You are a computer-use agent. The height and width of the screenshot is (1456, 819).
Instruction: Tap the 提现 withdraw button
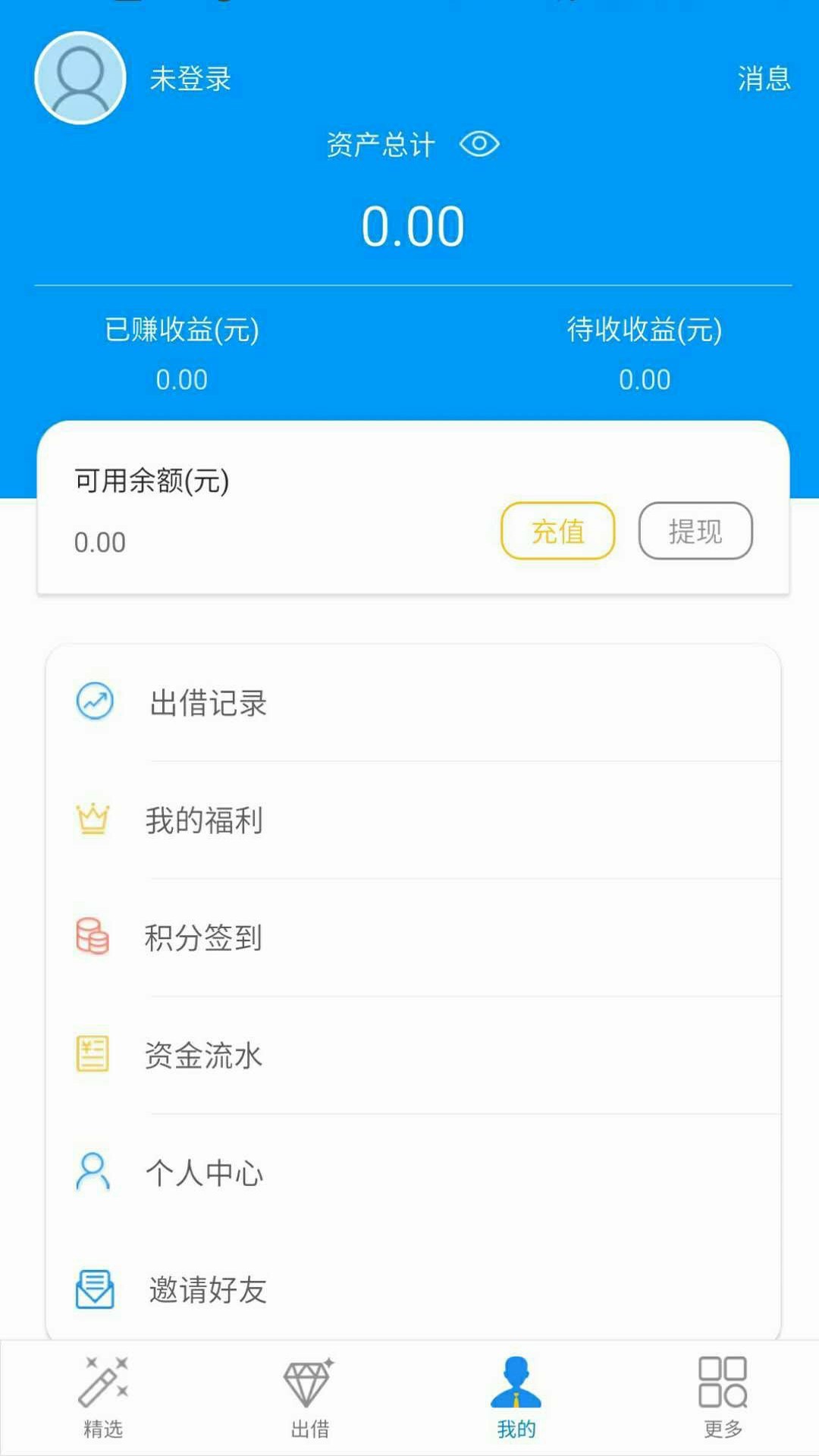click(695, 531)
